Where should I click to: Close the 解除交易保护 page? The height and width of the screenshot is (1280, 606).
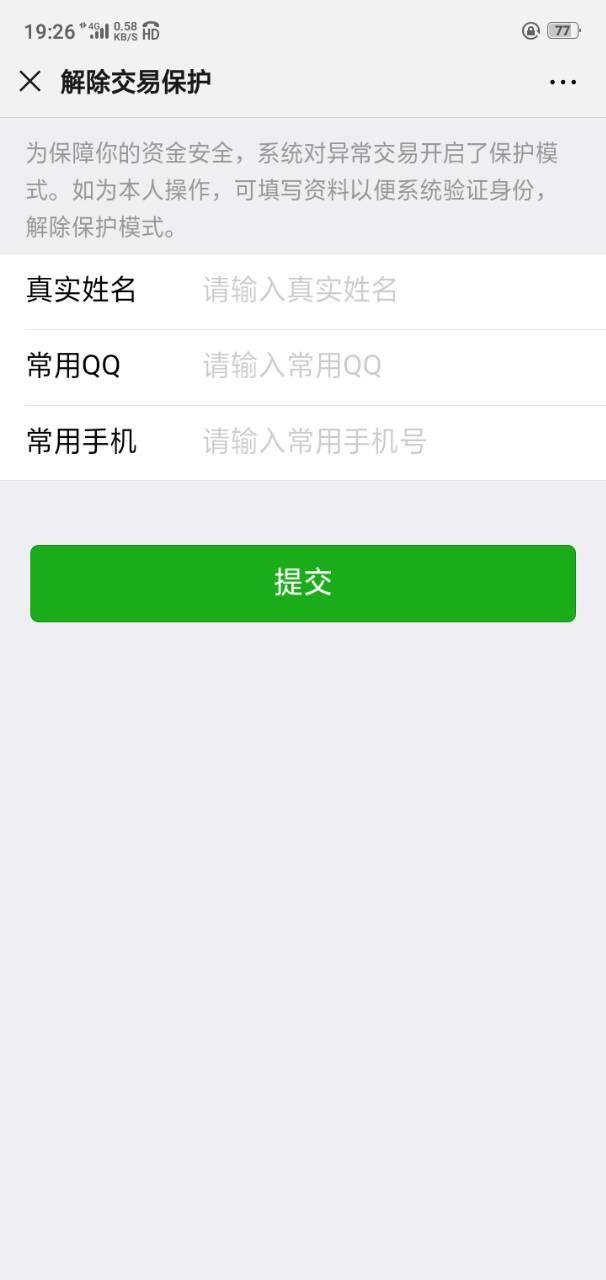point(30,81)
